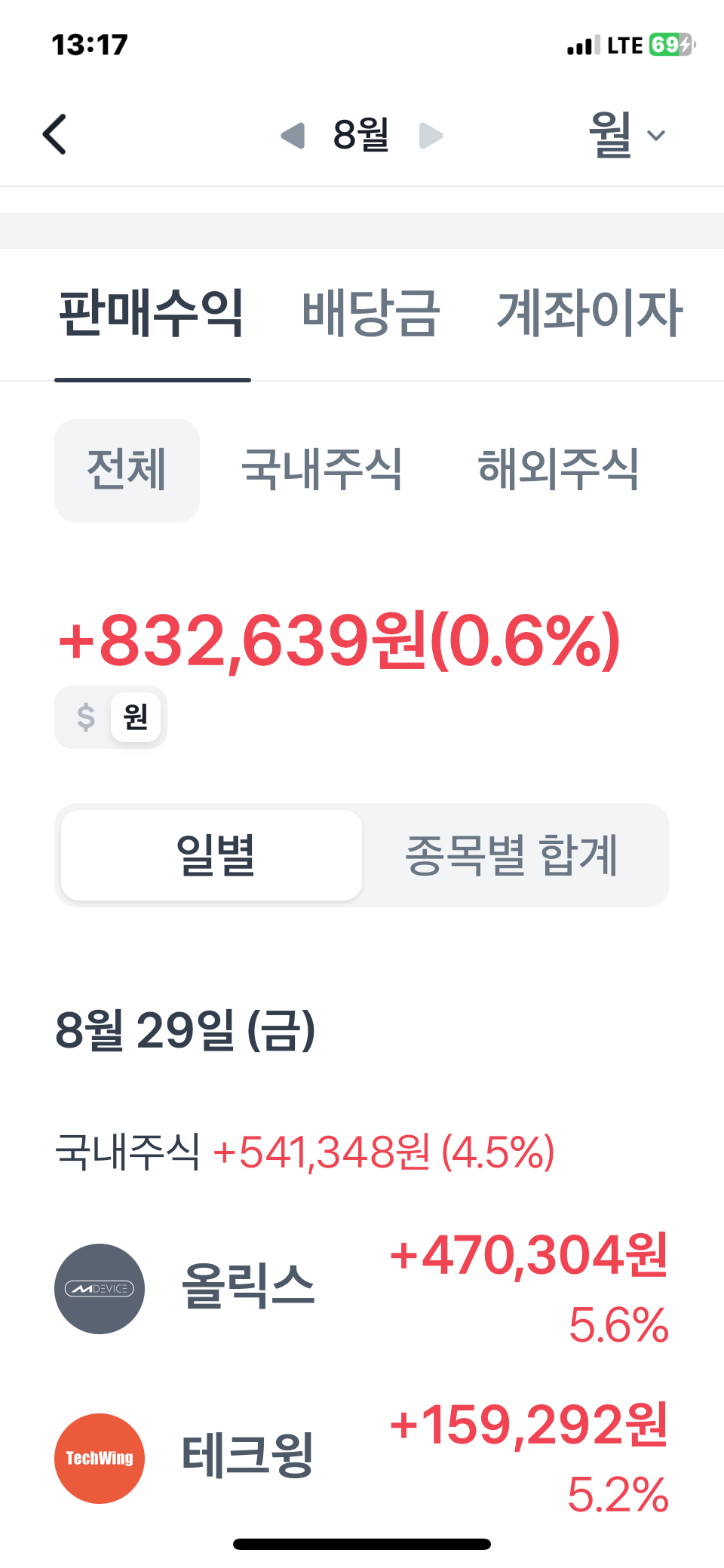Filter by 국내주식

pos(322,470)
